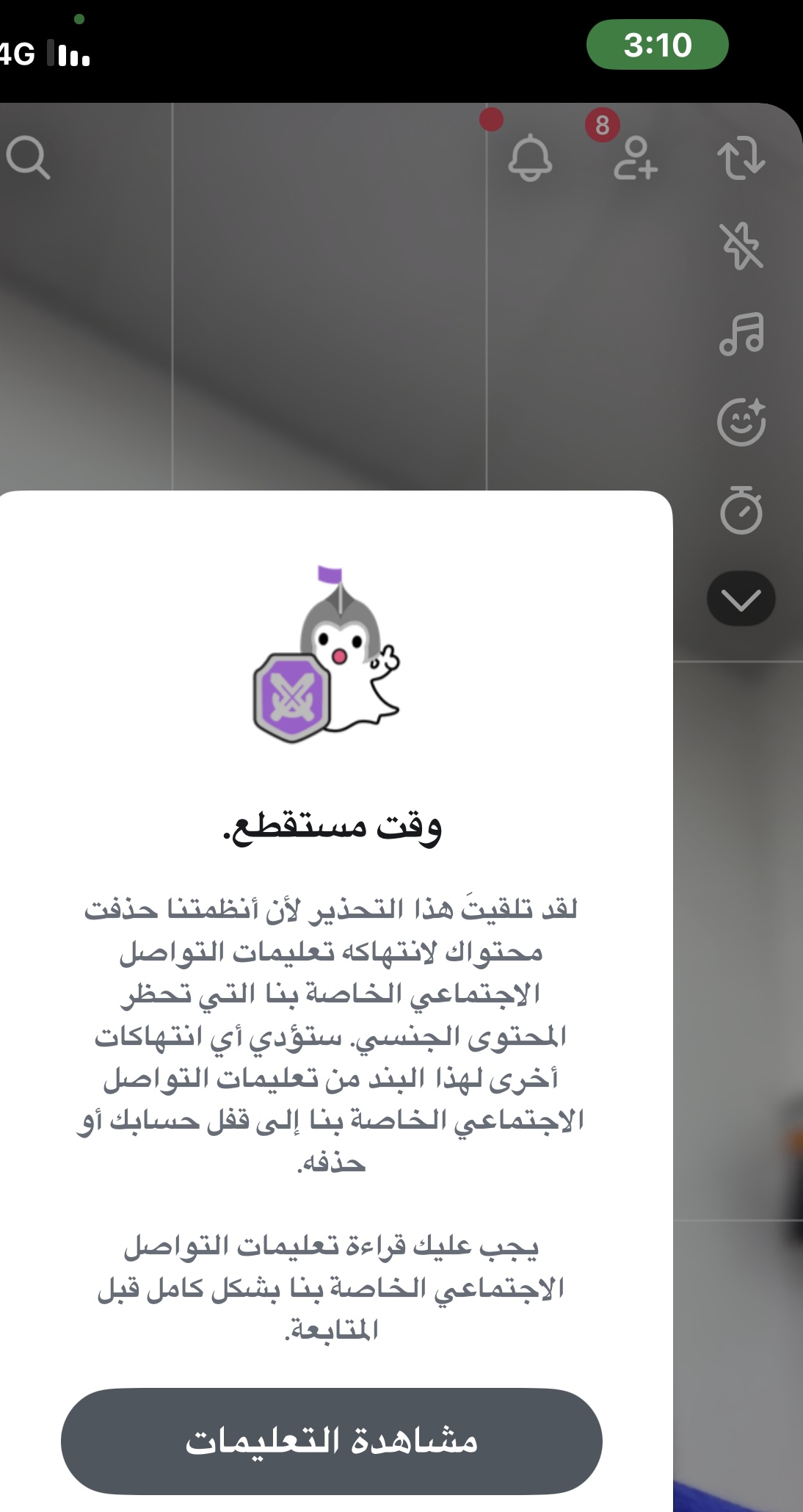
Task: Open the music note sounds tool
Action: click(x=741, y=334)
